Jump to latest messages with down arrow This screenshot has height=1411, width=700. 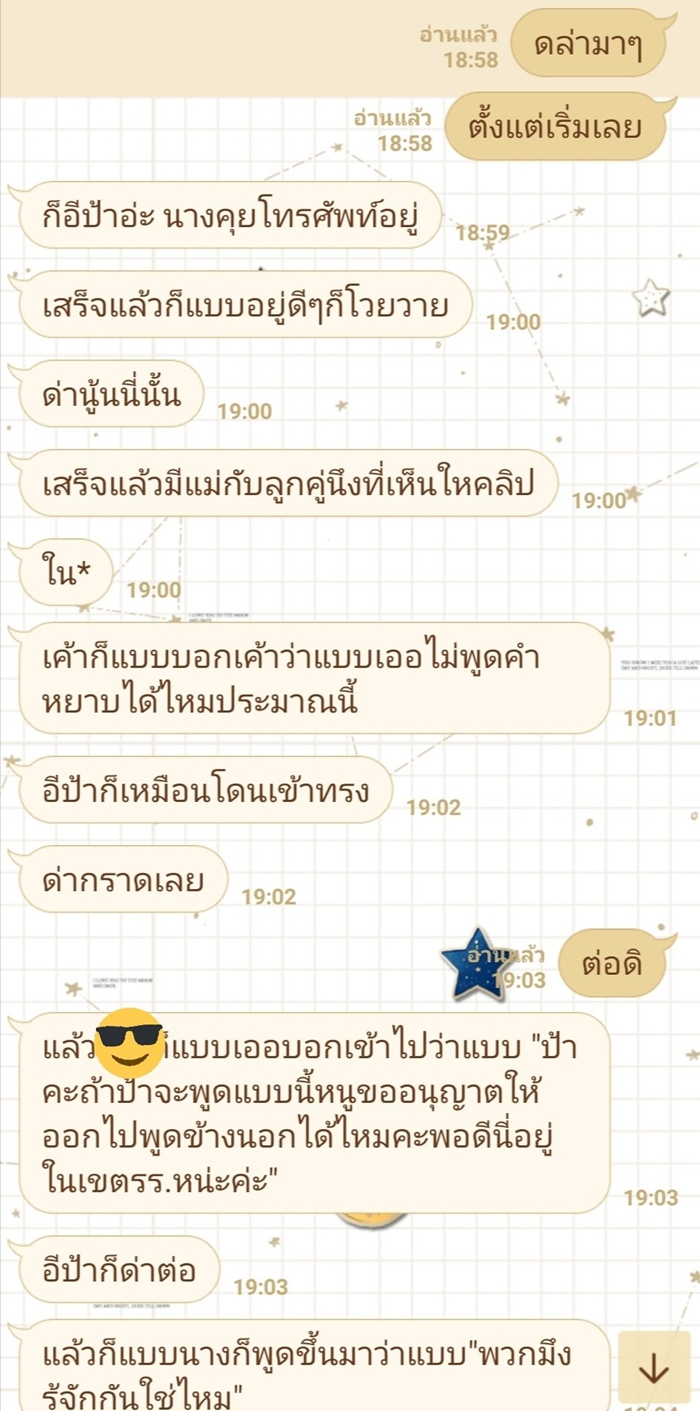point(654,1367)
